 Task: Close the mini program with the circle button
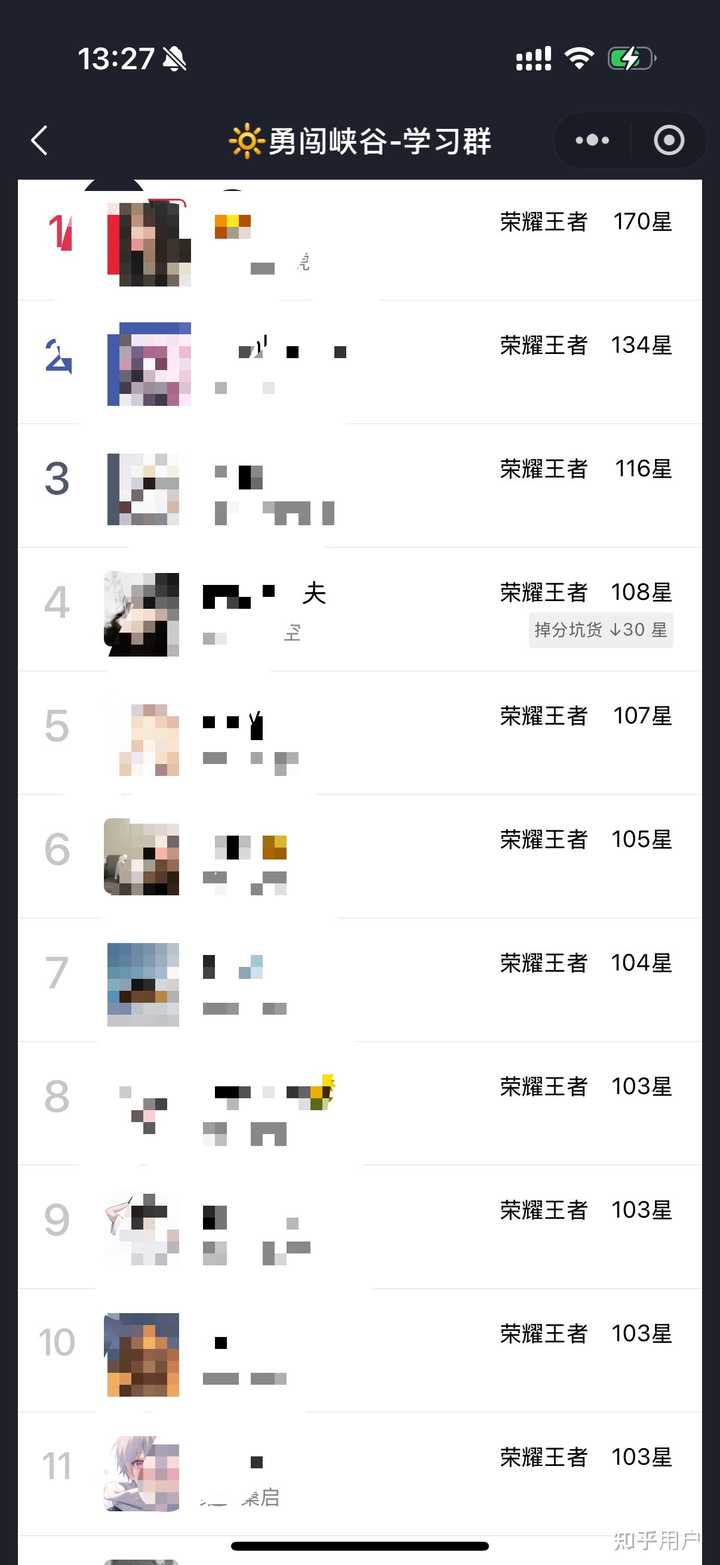[x=668, y=141]
